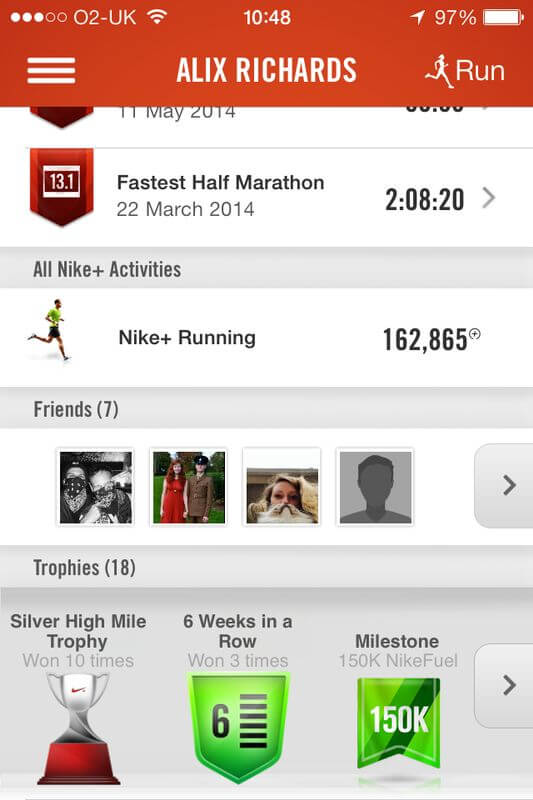Open 6 Weeks in a Row trophy

[x=238, y=700]
